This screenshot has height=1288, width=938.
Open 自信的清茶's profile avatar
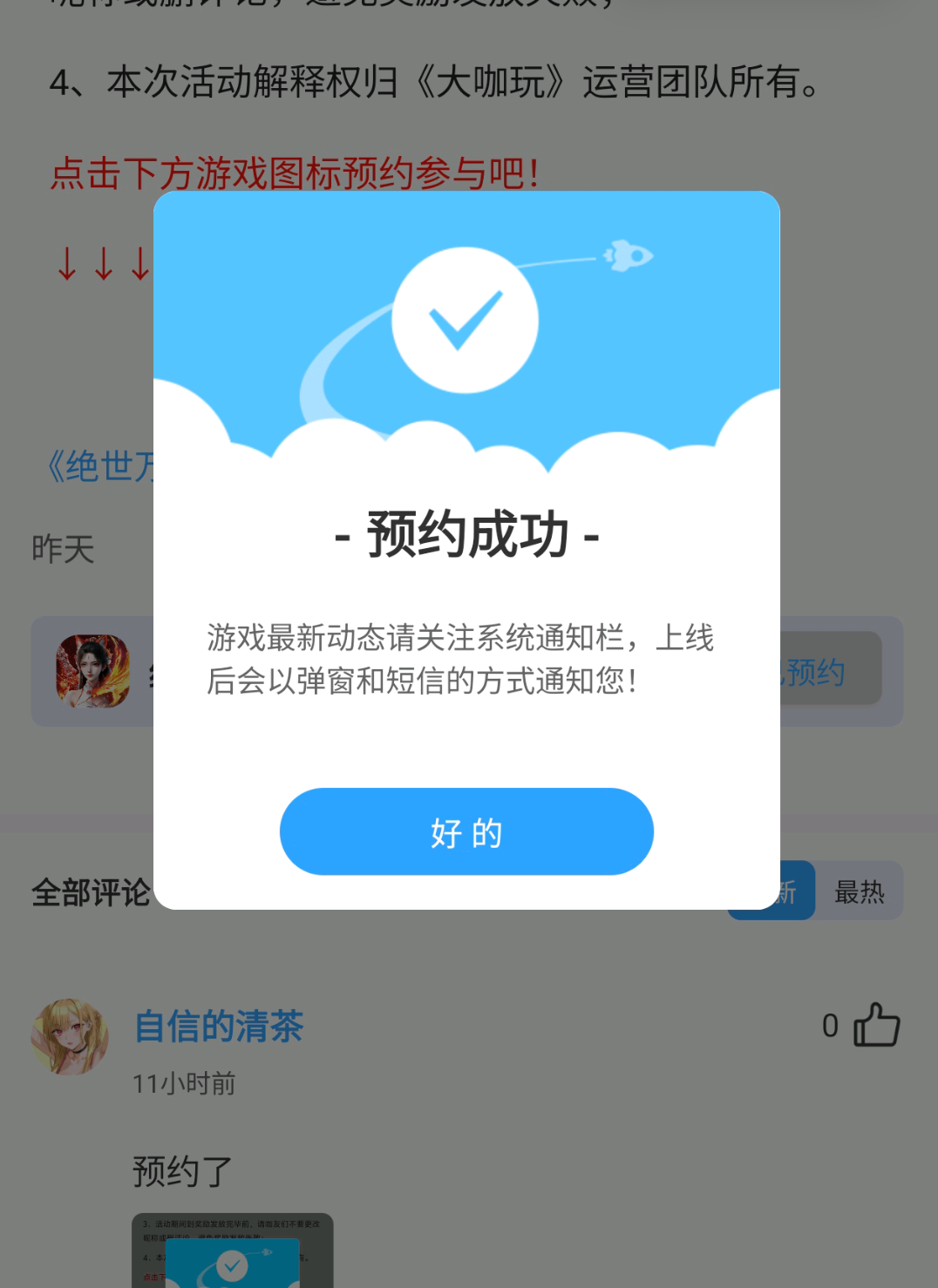click(x=70, y=1036)
